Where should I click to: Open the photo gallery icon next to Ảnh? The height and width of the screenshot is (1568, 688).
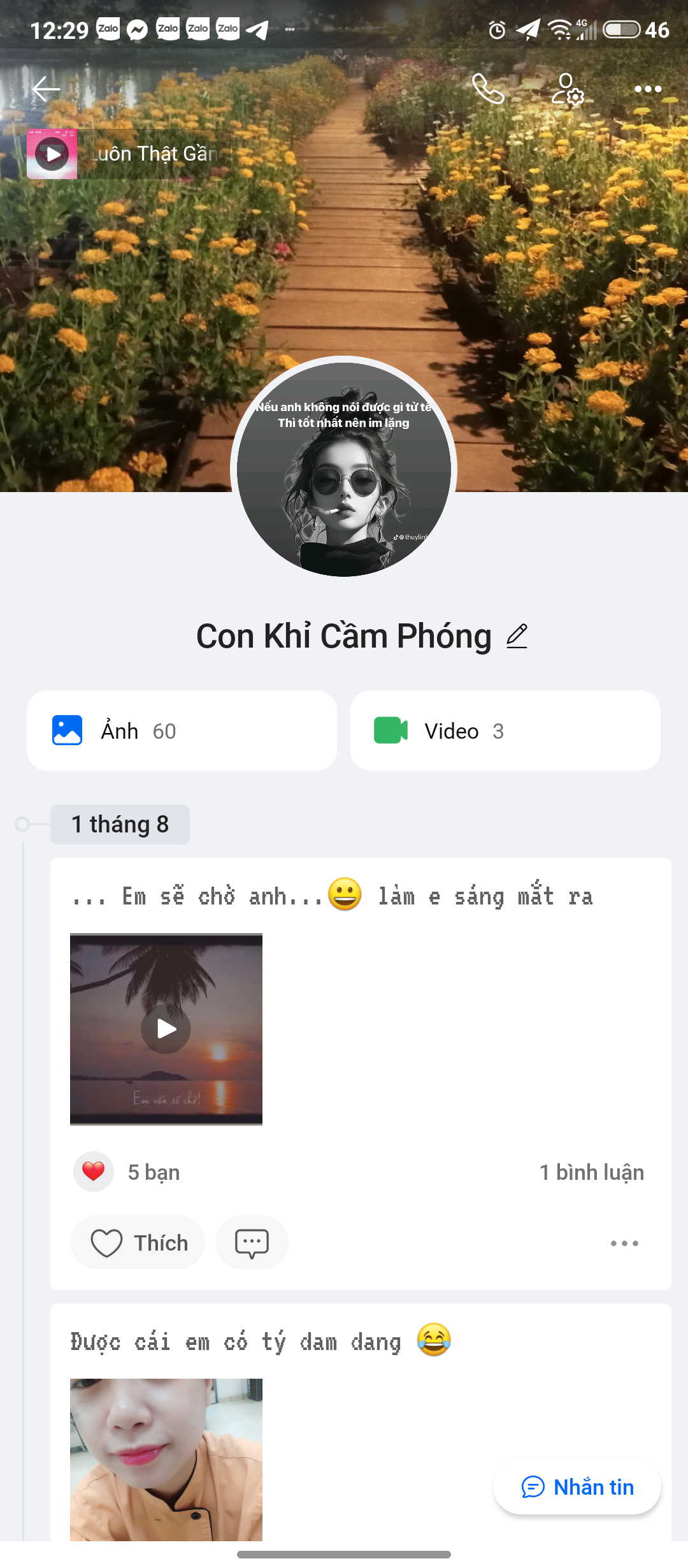click(68, 730)
